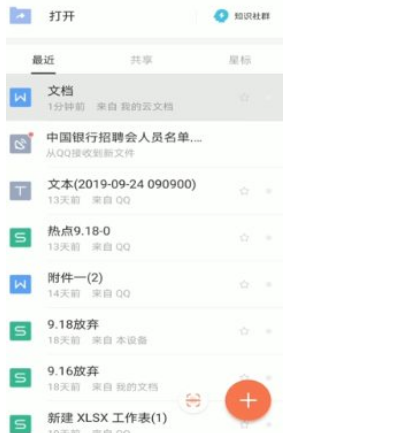The width and height of the screenshot is (409, 433).
Task: Open more options for 附件一(2)
Action: tap(269, 284)
